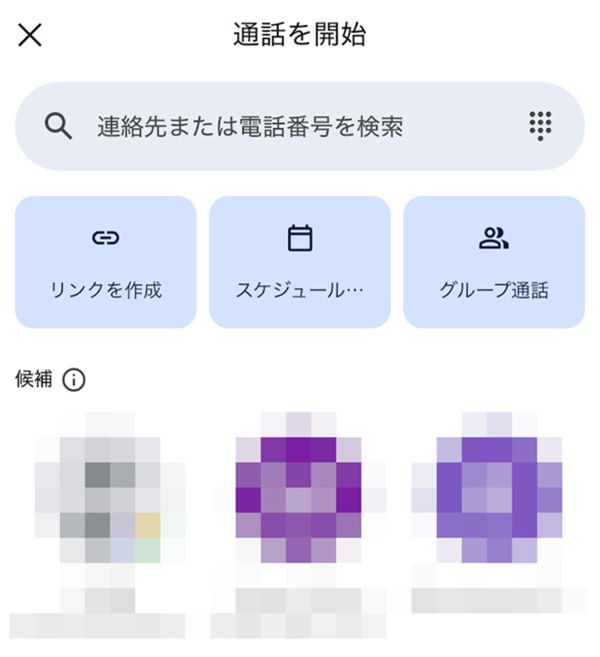The image size is (600, 657).
Task: Select the スケジュール button
Action: click(x=300, y=262)
